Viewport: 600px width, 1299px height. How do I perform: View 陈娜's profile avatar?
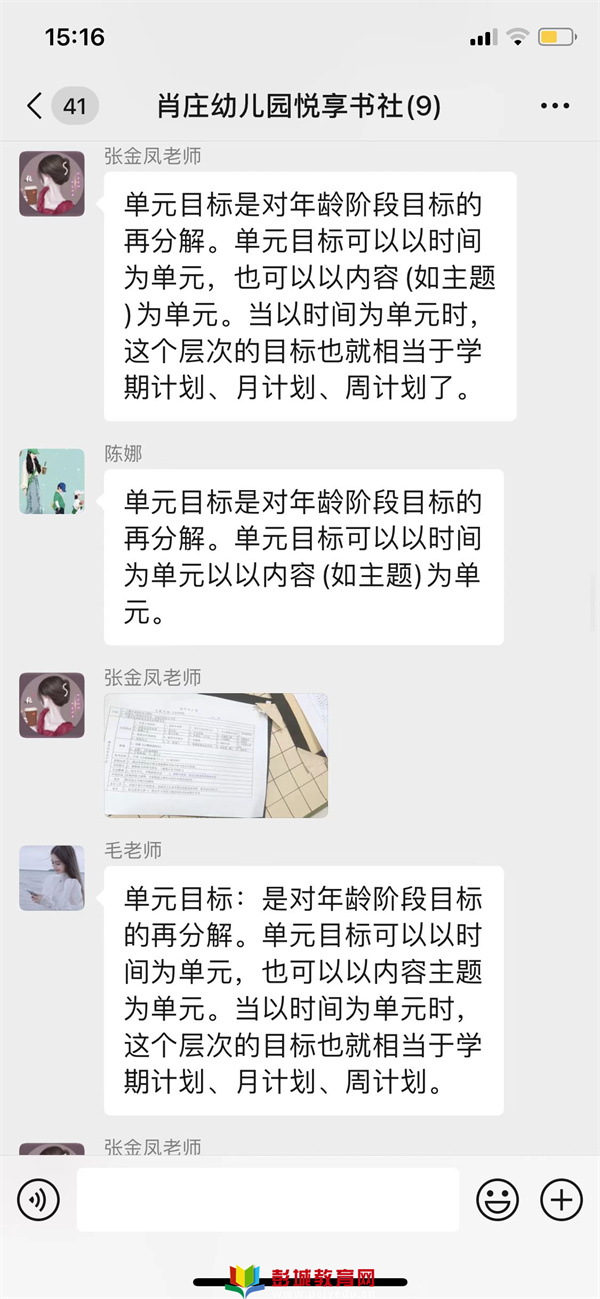(52, 481)
